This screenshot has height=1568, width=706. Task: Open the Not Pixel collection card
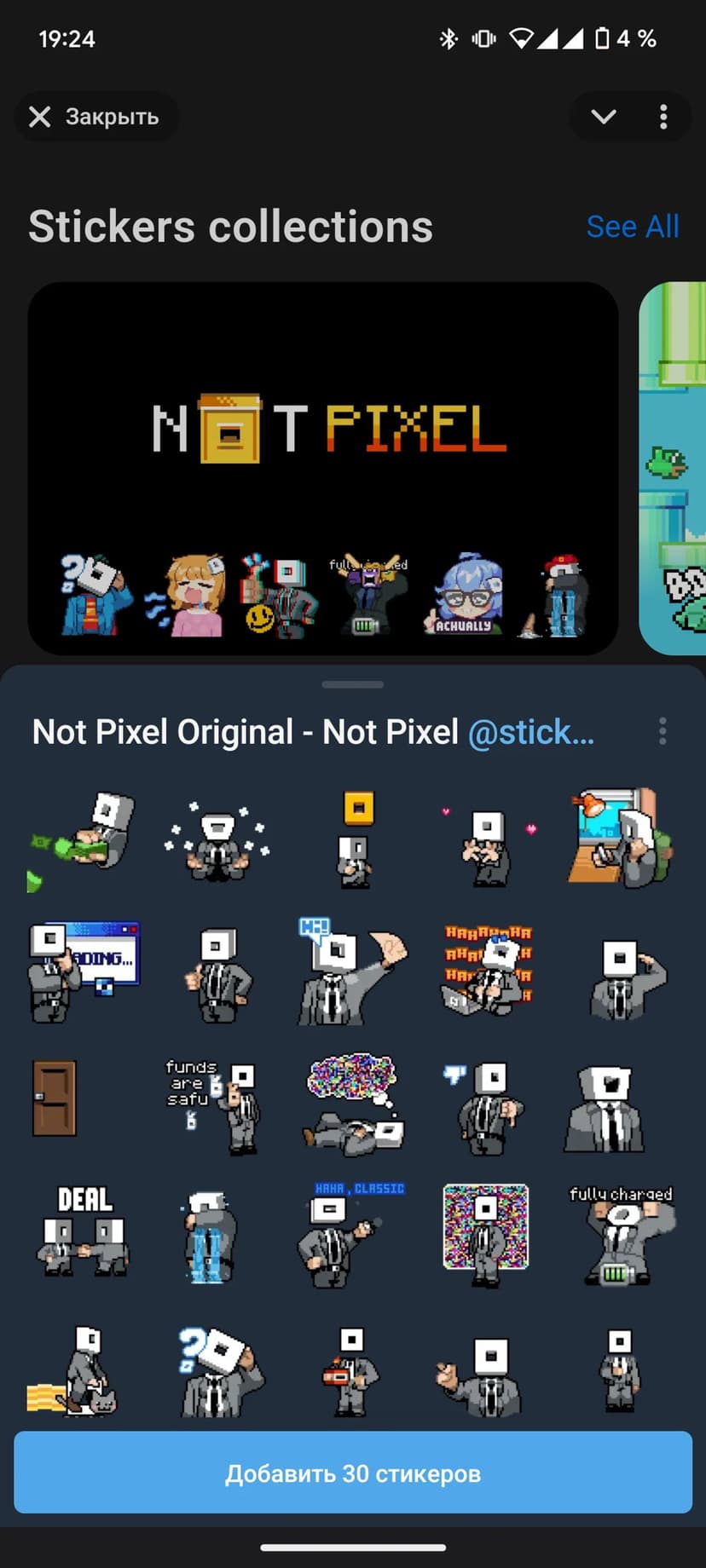click(x=322, y=468)
